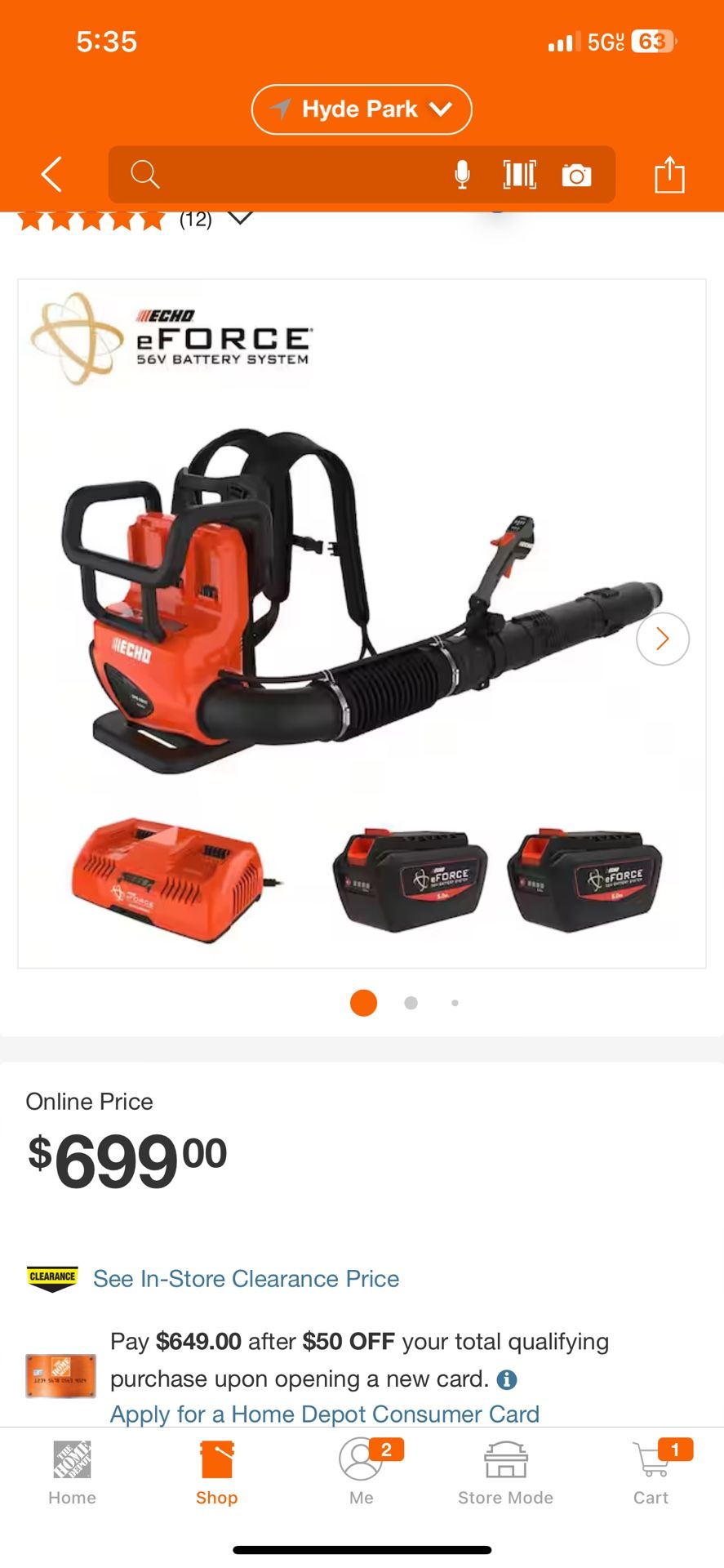Open the card offer info icon

507,1379
